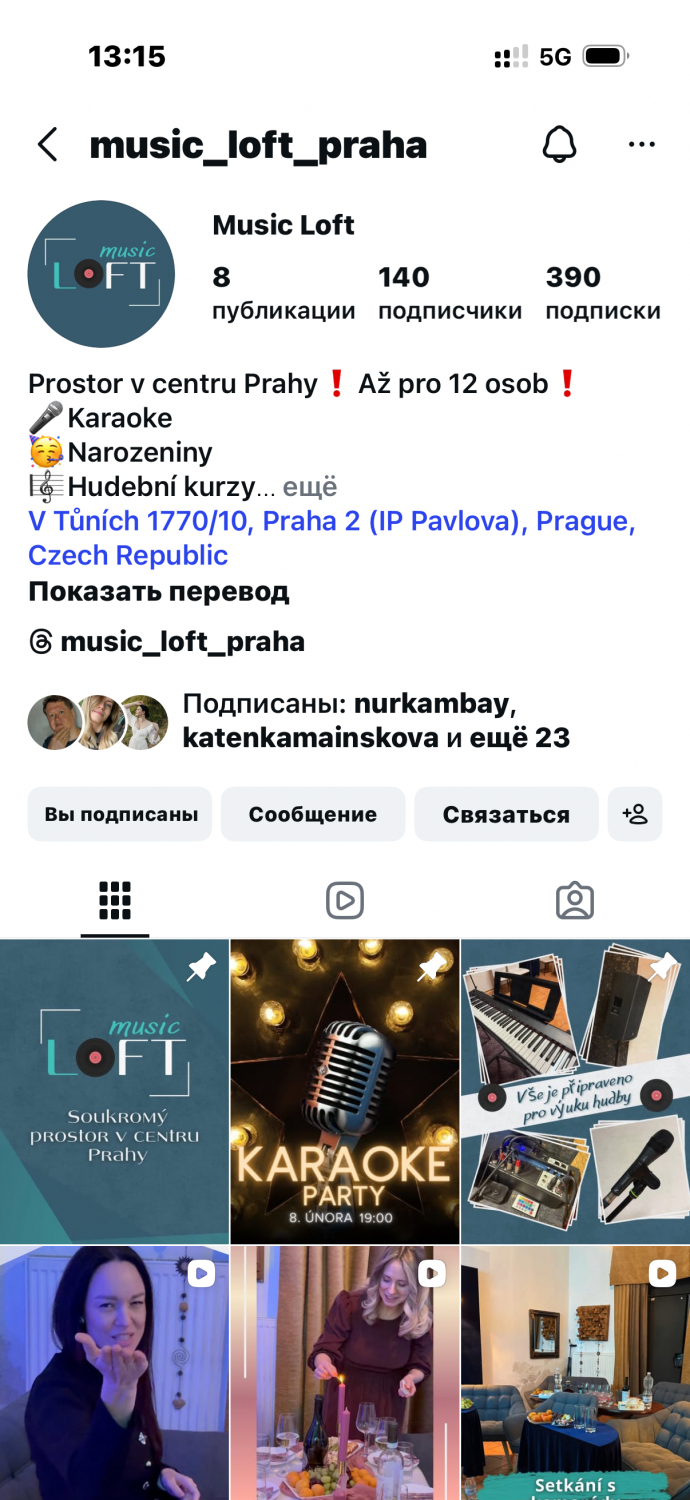Open the pinned Karaoke Party post
690x1500 pixels.
[345, 1090]
